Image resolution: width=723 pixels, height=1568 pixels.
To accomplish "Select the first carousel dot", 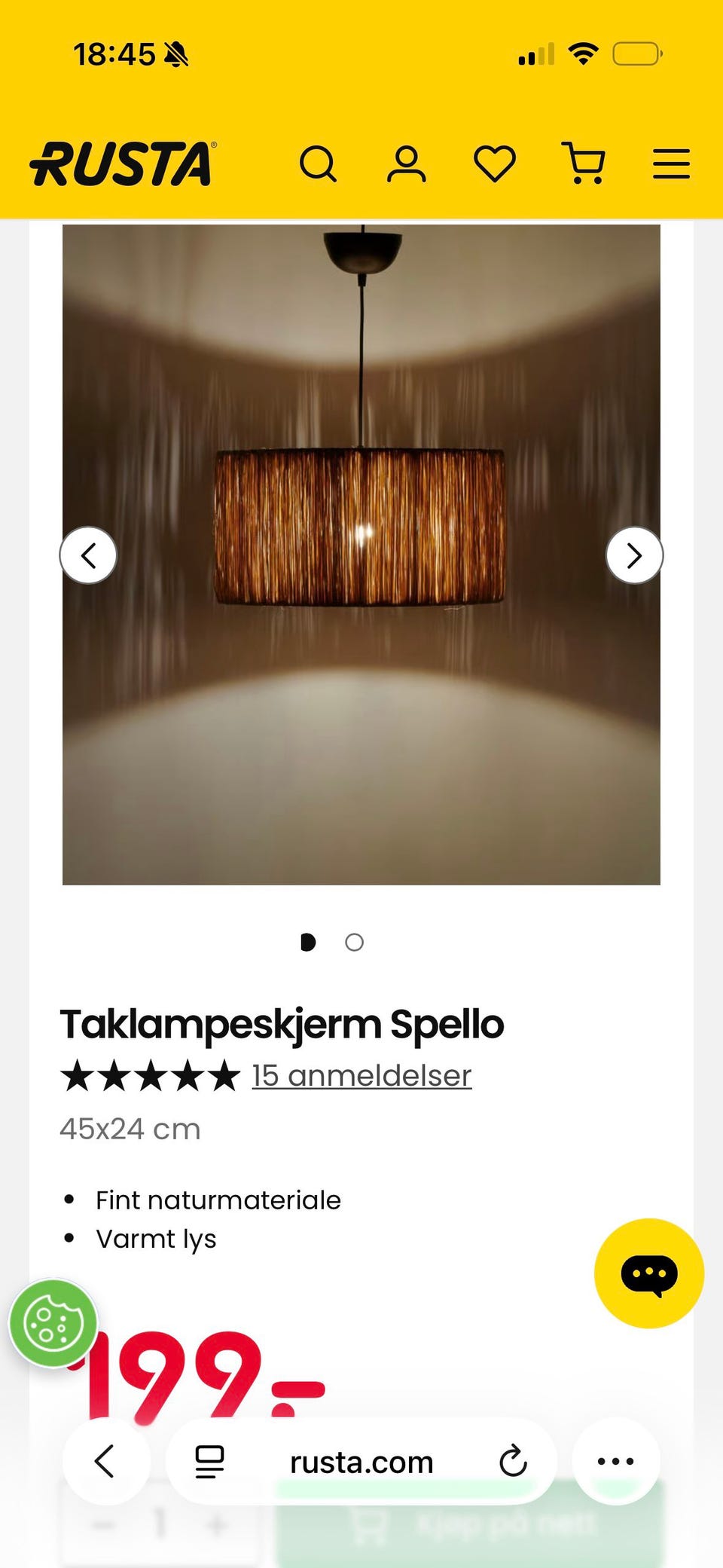I will point(309,942).
